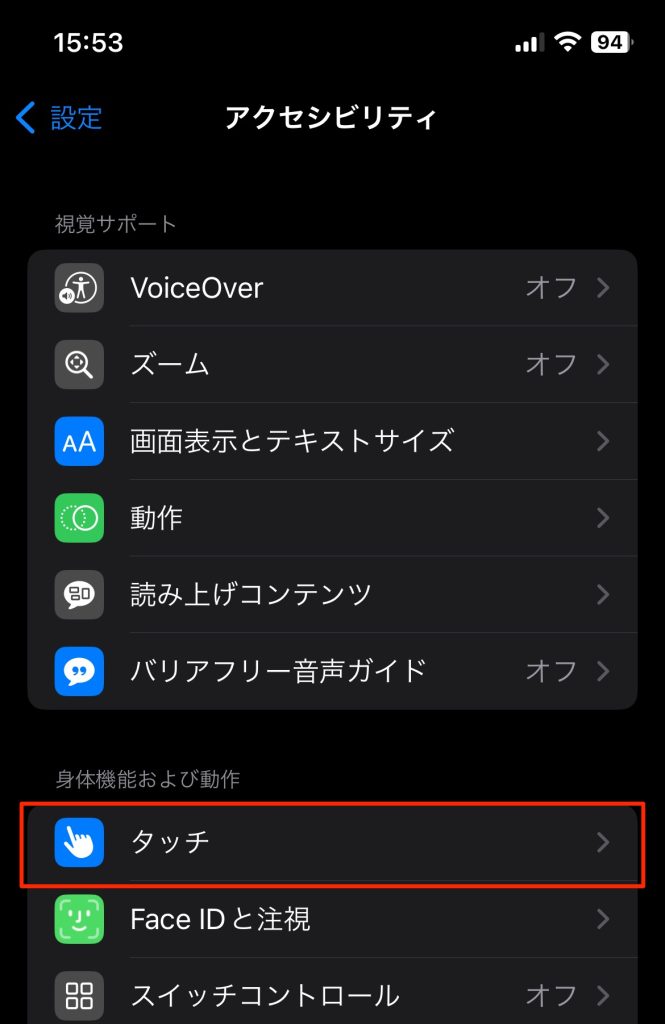Open Face IDと注視

332,919
